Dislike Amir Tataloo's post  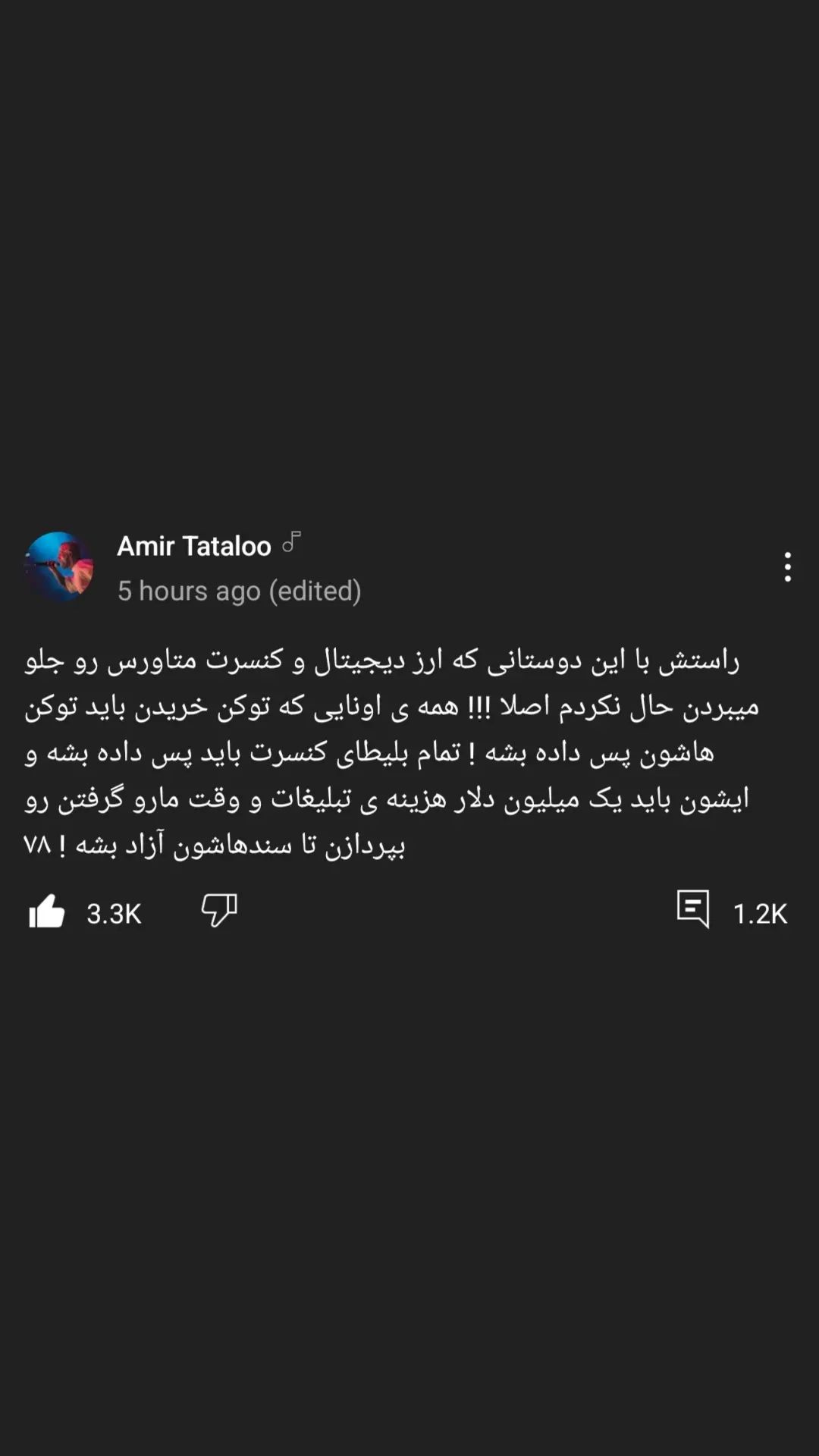(219, 910)
